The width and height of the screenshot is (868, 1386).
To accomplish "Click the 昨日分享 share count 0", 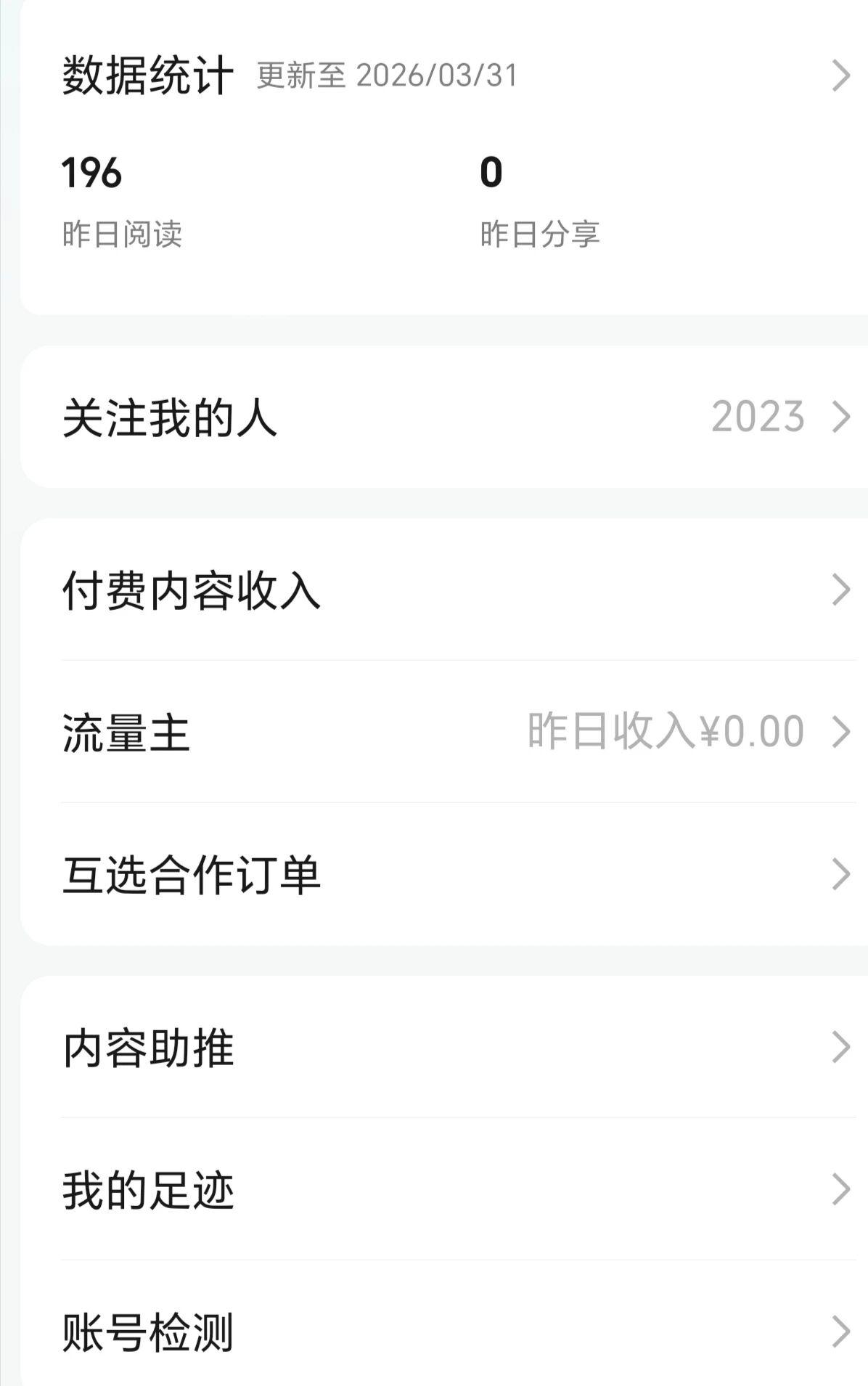I will point(494,175).
